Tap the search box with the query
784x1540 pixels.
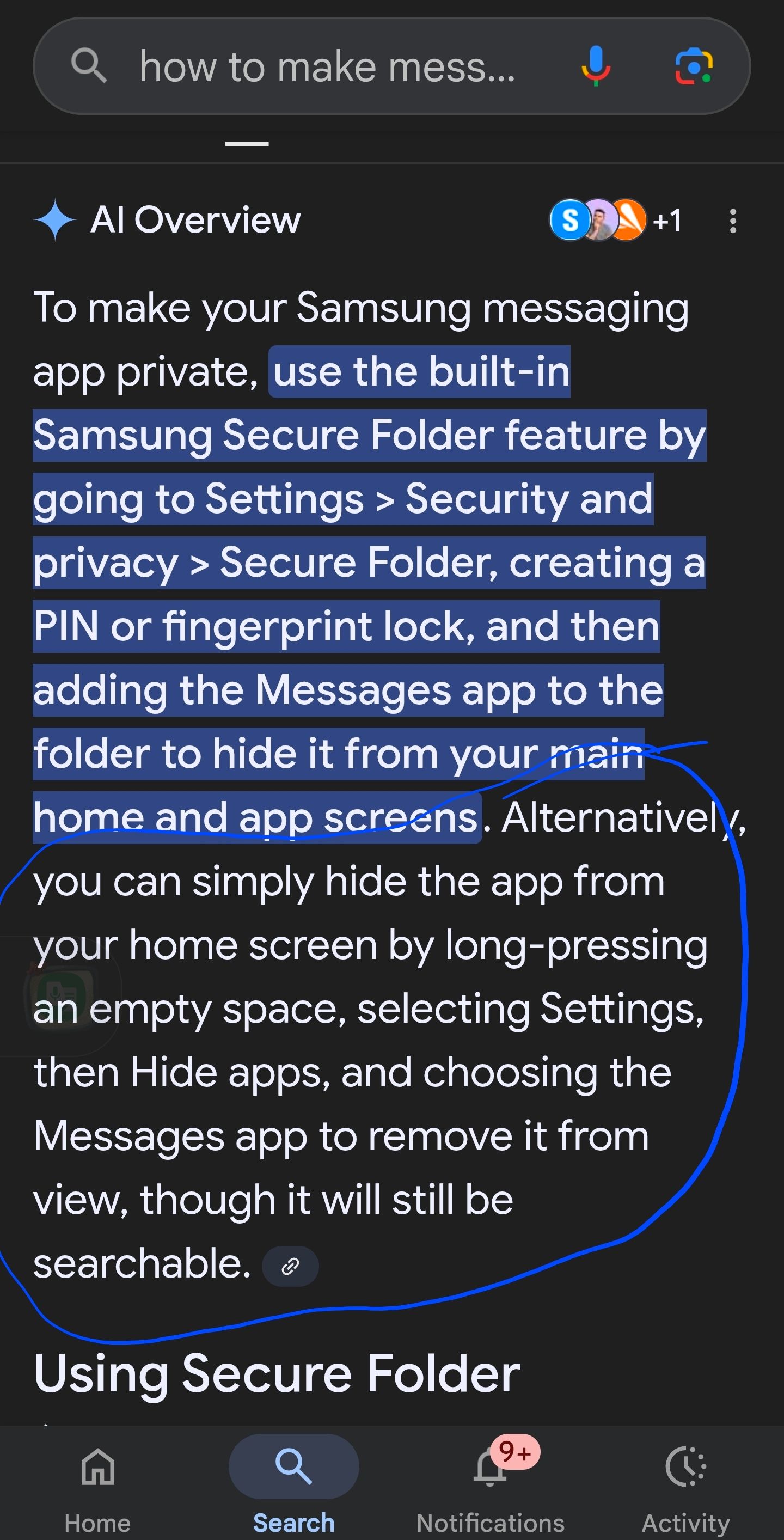click(326, 66)
